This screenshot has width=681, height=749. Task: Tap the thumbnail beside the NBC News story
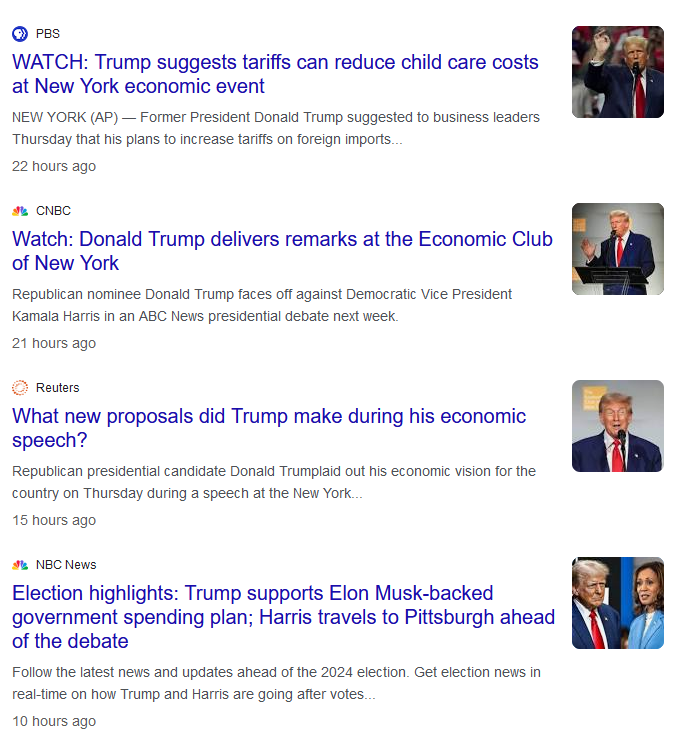[617, 603]
